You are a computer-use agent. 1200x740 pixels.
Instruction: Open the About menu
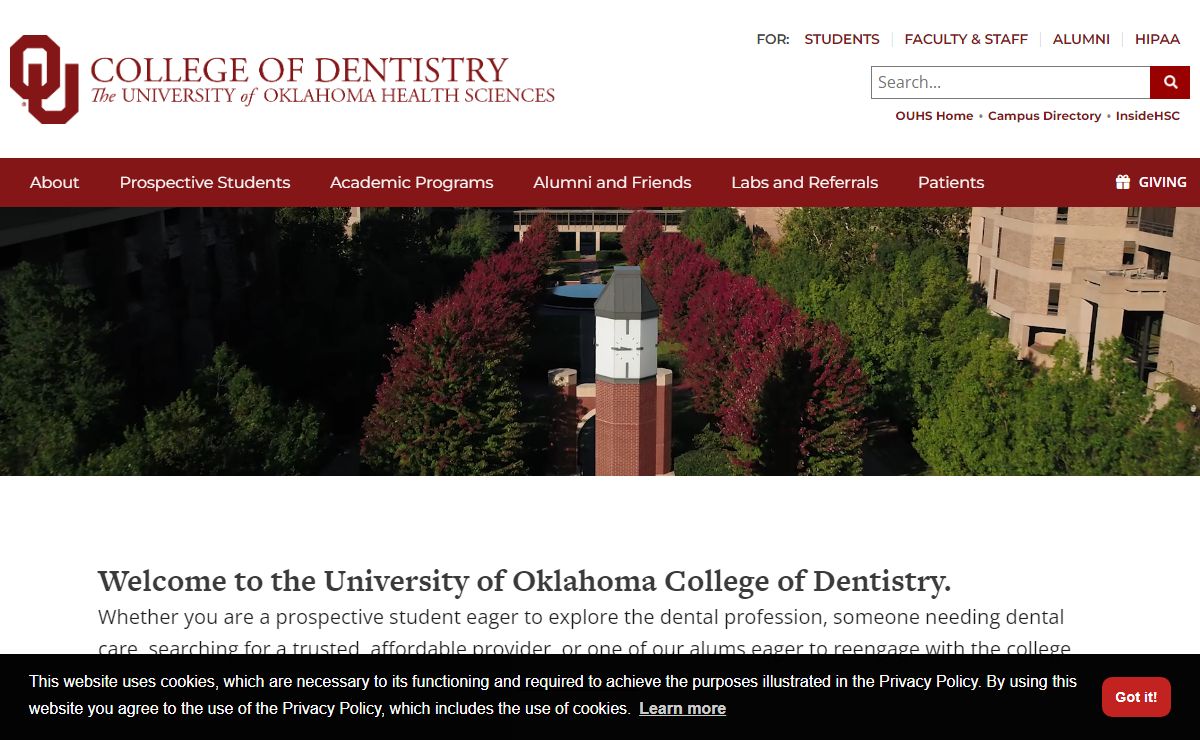click(x=54, y=182)
